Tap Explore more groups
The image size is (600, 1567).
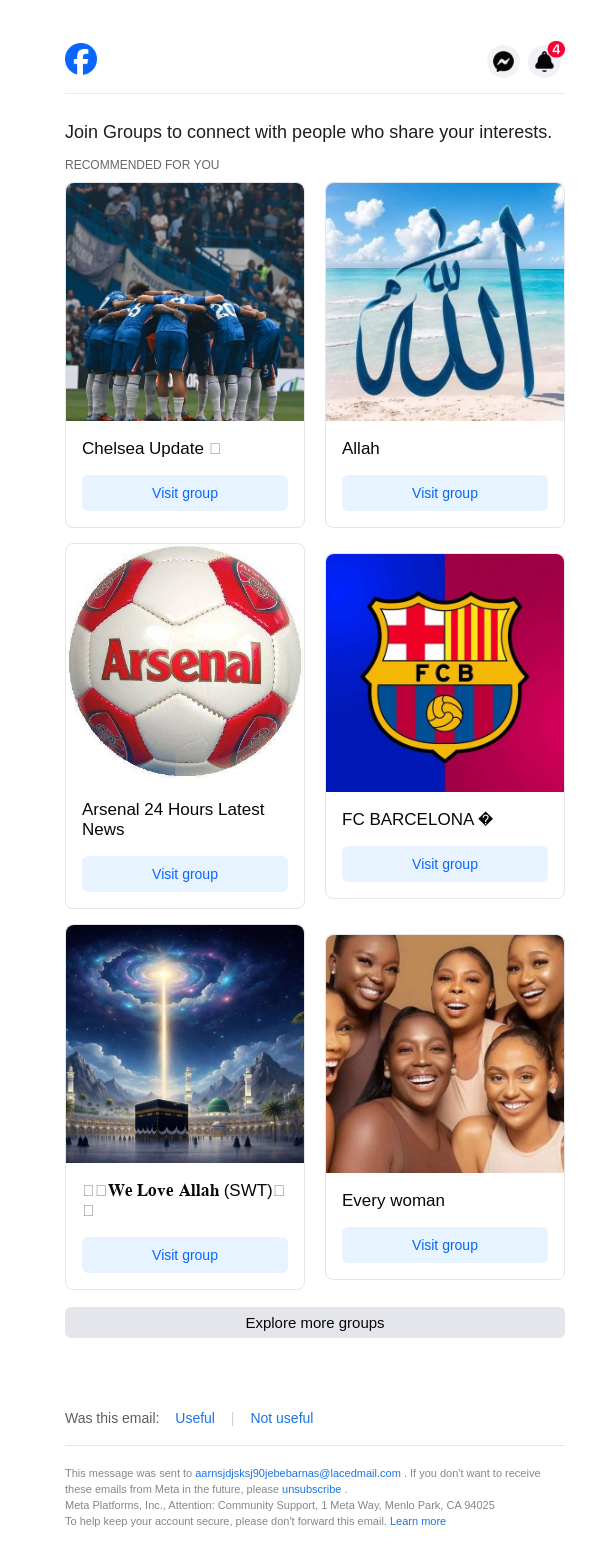tap(315, 1322)
